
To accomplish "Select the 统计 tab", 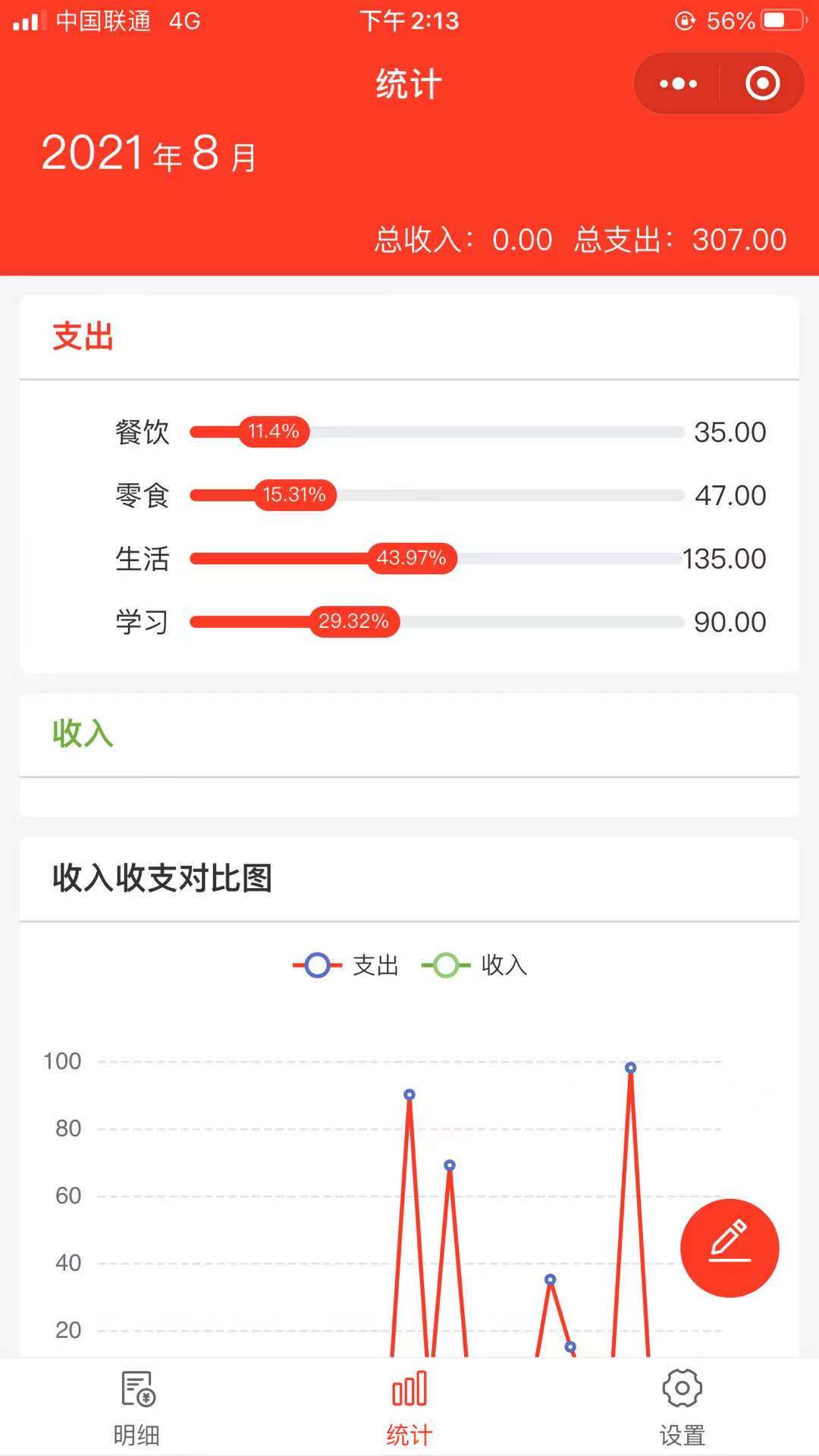I will coord(409,1408).
